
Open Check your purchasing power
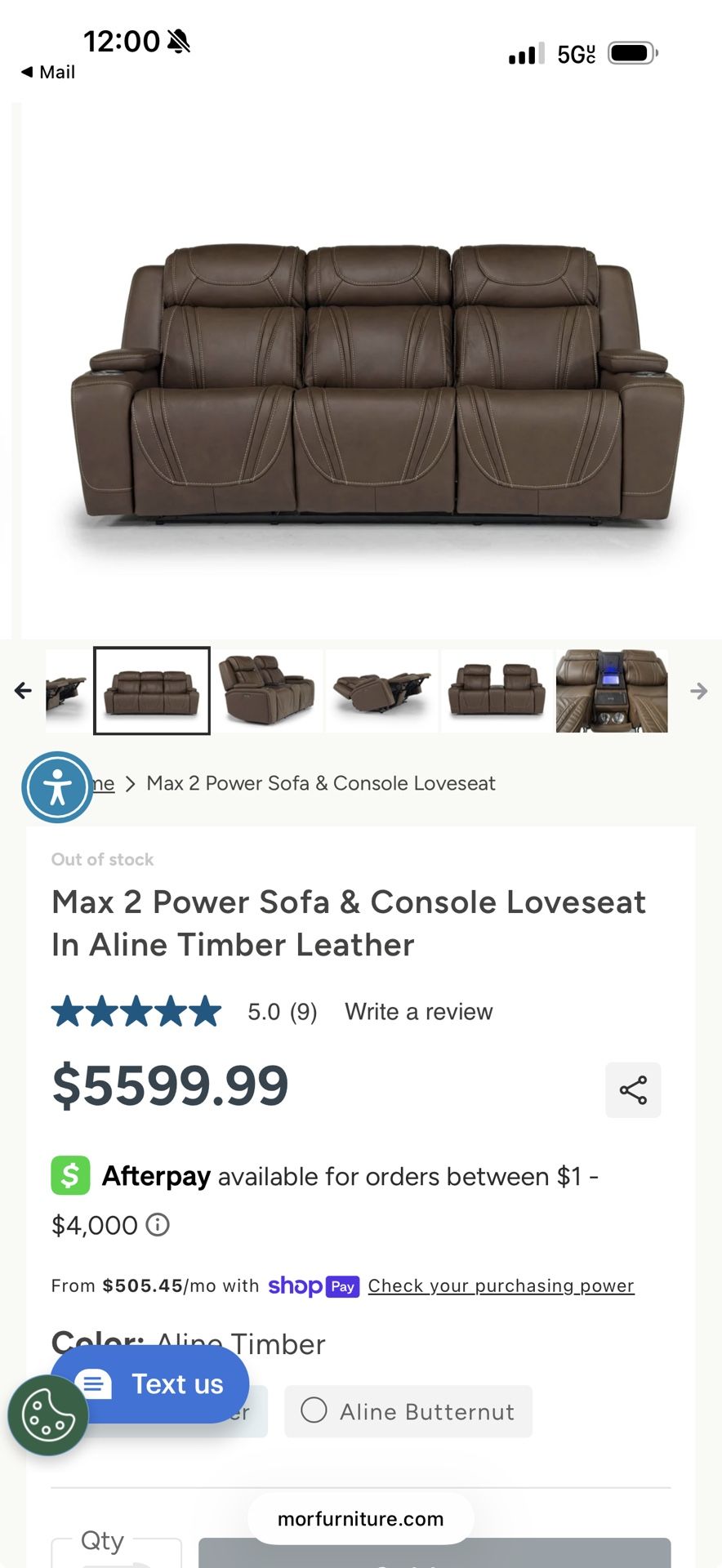(x=501, y=1285)
